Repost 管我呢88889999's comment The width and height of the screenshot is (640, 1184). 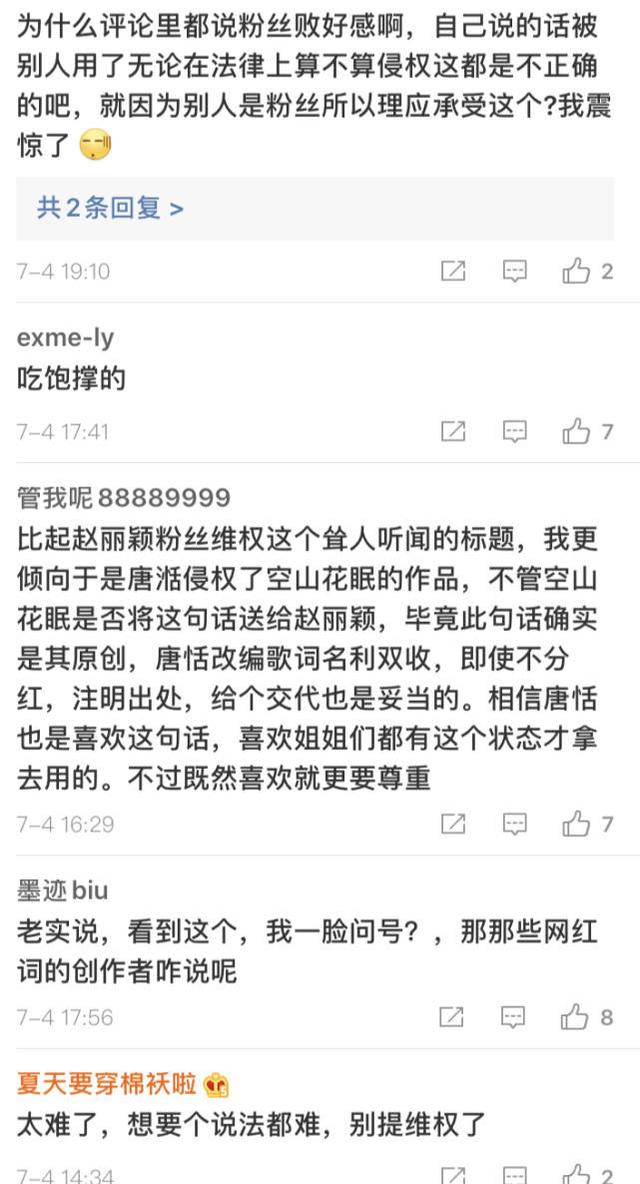(x=453, y=823)
